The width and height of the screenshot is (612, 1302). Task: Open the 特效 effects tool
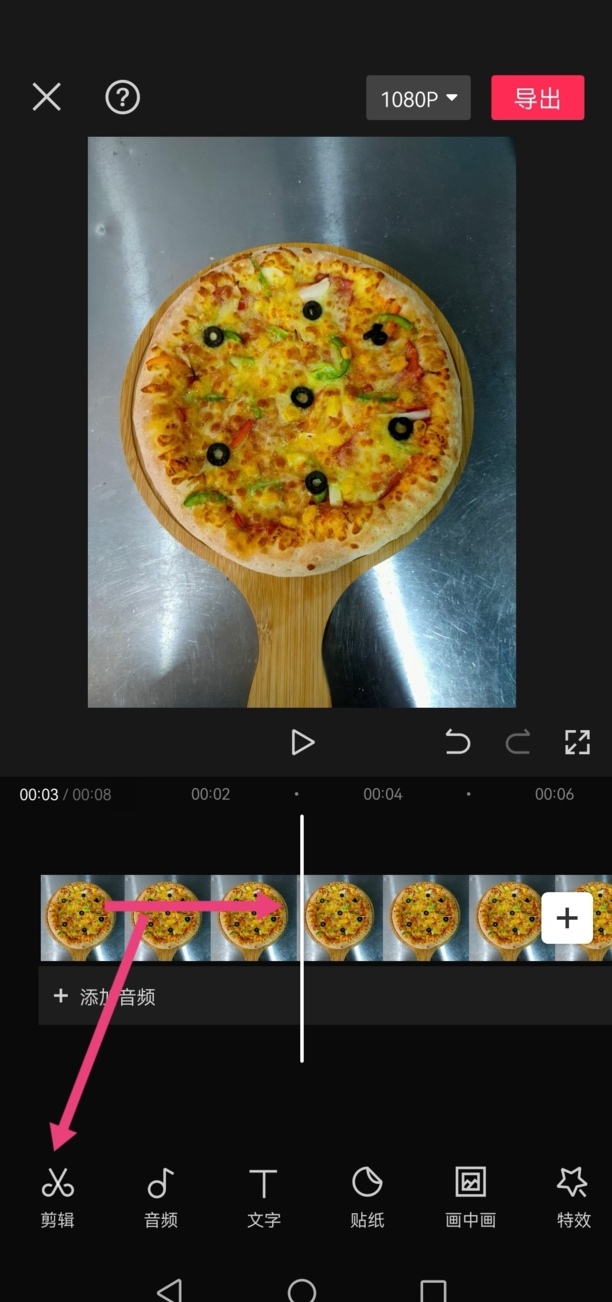(x=573, y=1196)
